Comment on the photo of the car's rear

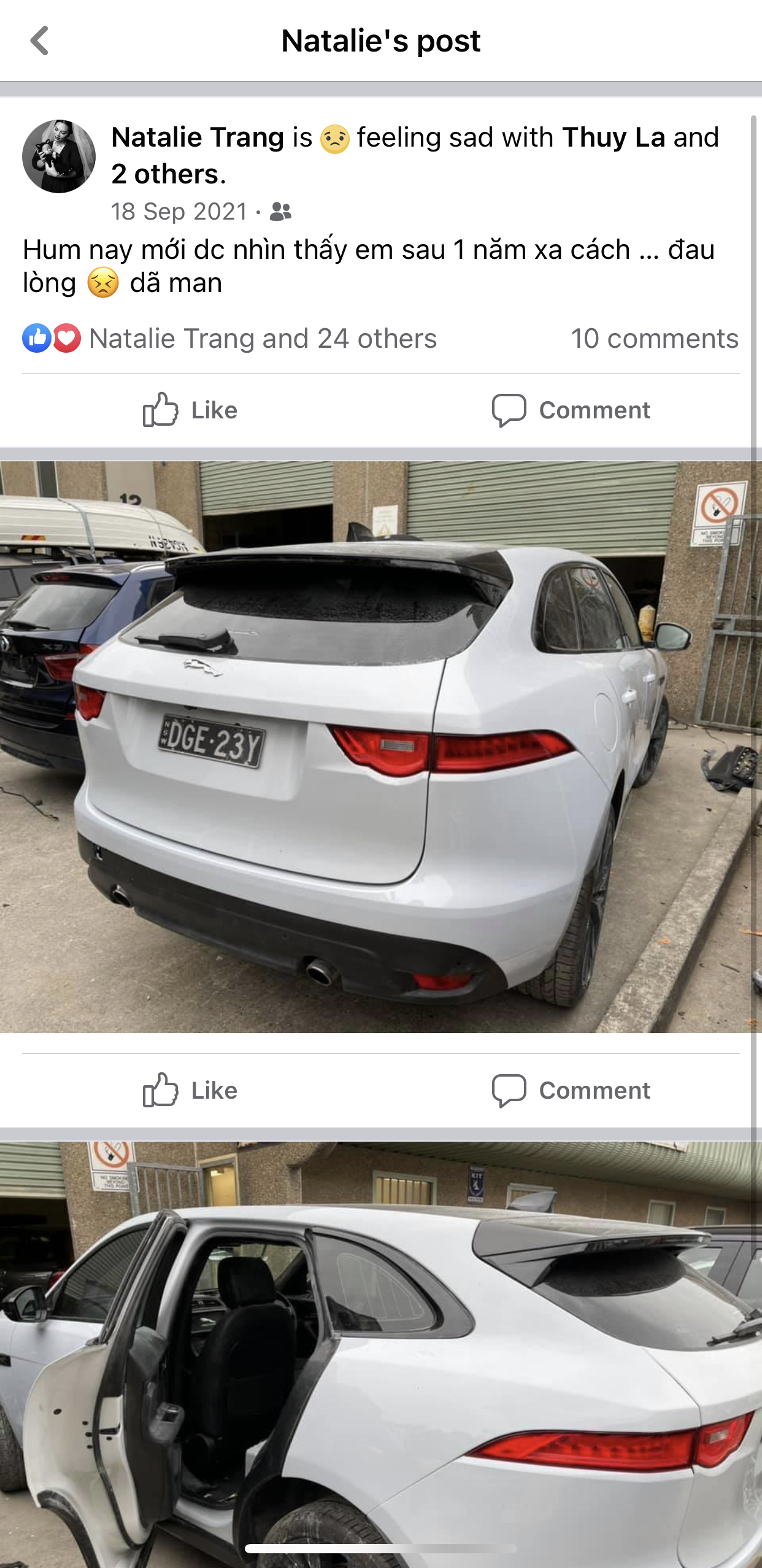coord(571,1090)
